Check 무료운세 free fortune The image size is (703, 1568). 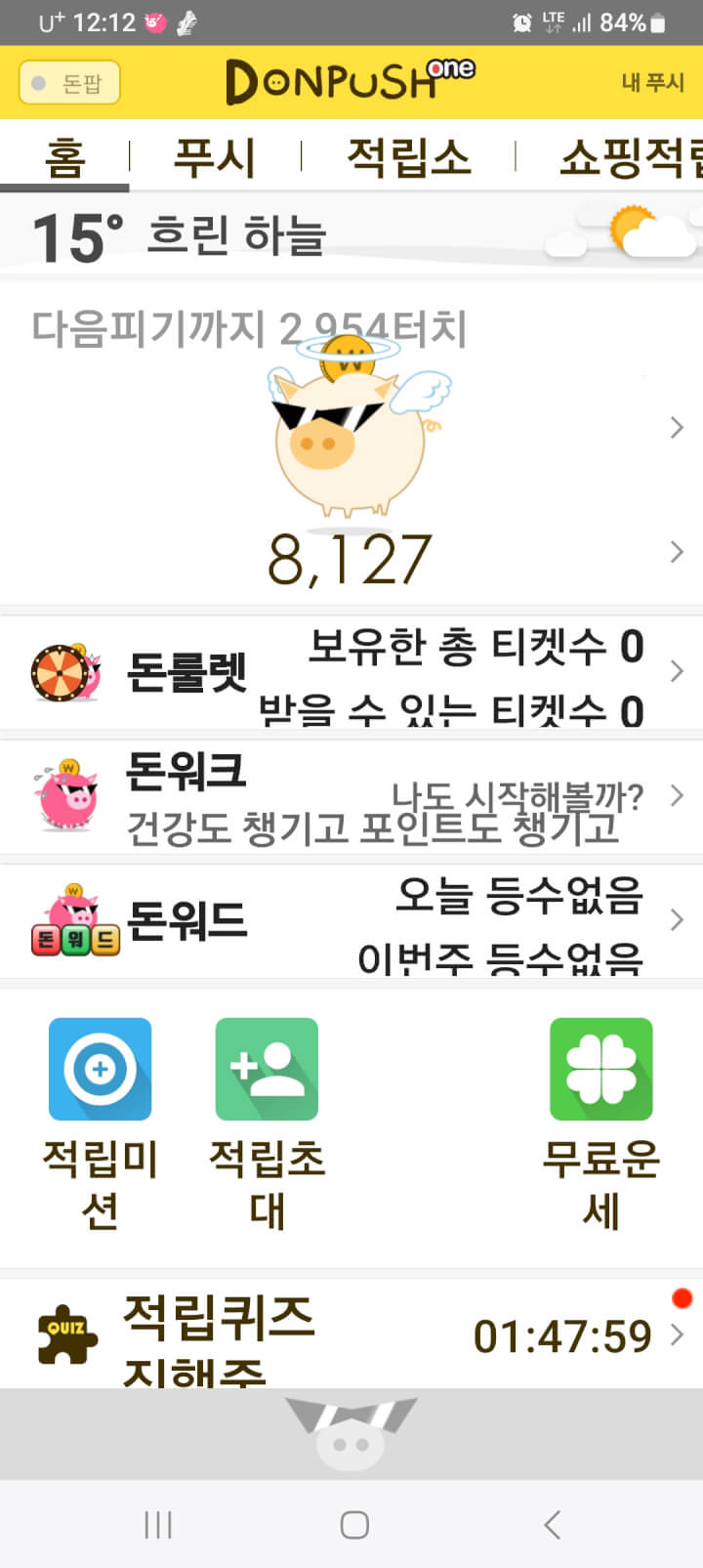[600, 1123]
